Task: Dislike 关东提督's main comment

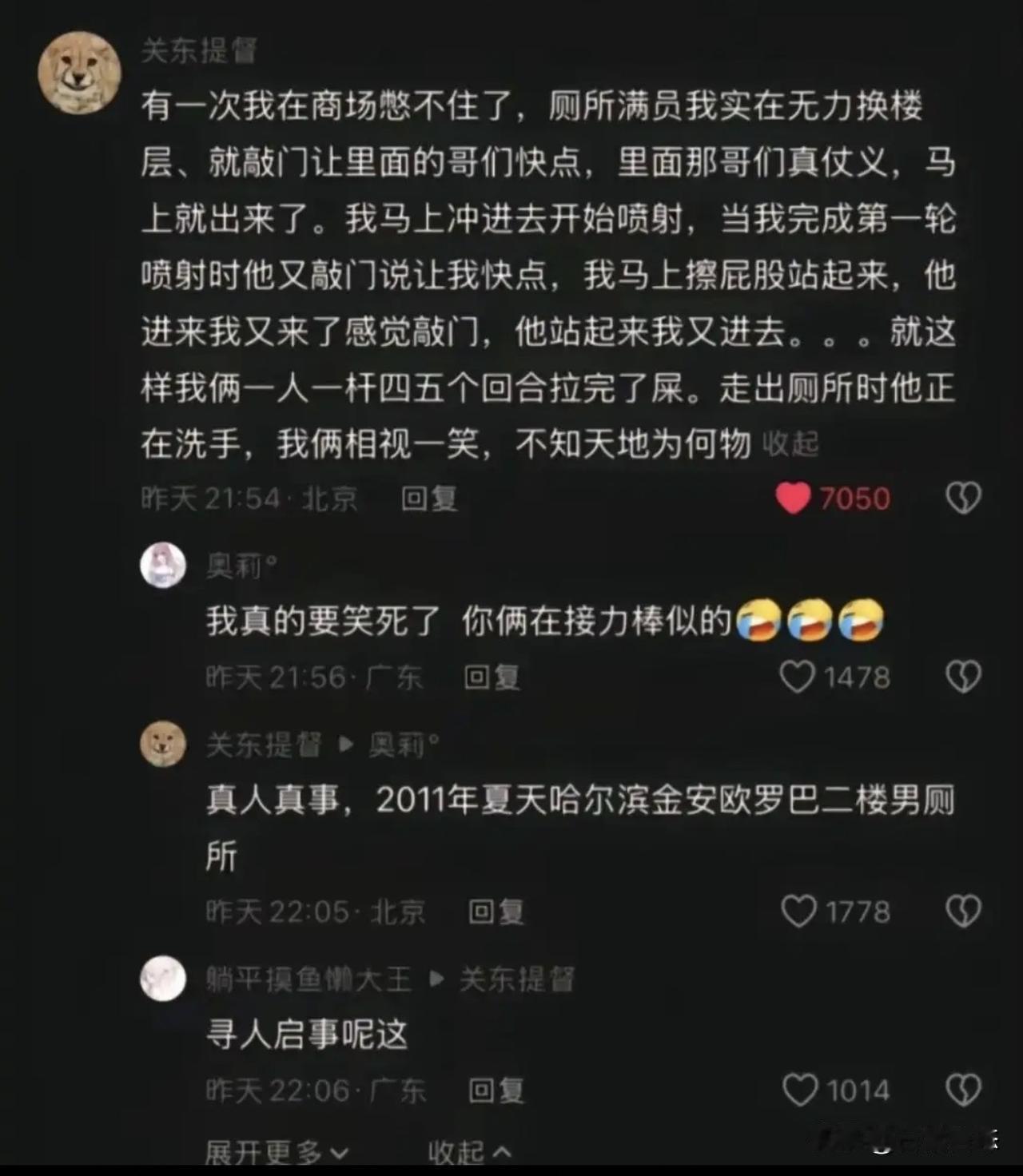Action: point(963,499)
